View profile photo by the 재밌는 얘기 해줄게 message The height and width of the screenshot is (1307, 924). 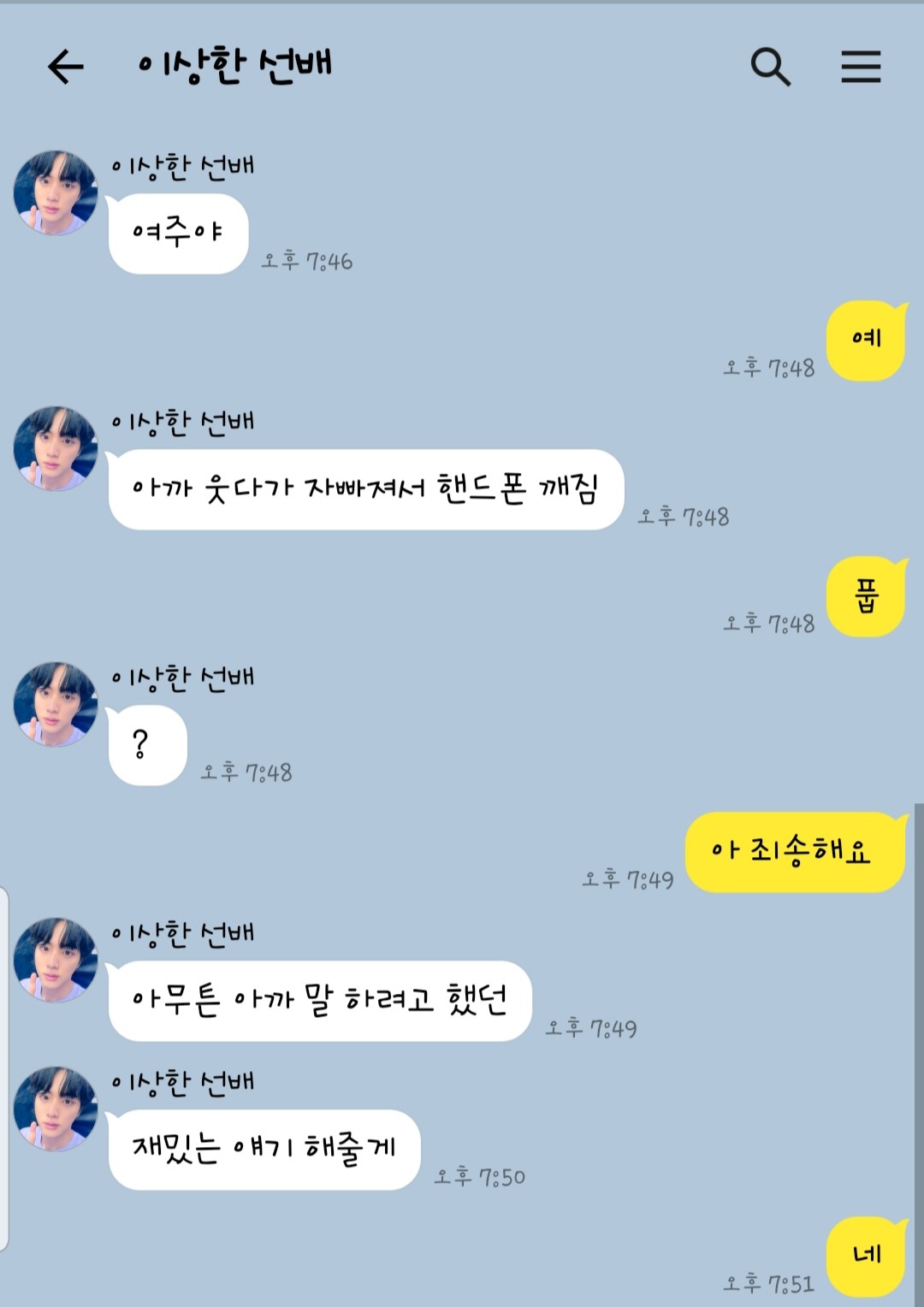56,1109
